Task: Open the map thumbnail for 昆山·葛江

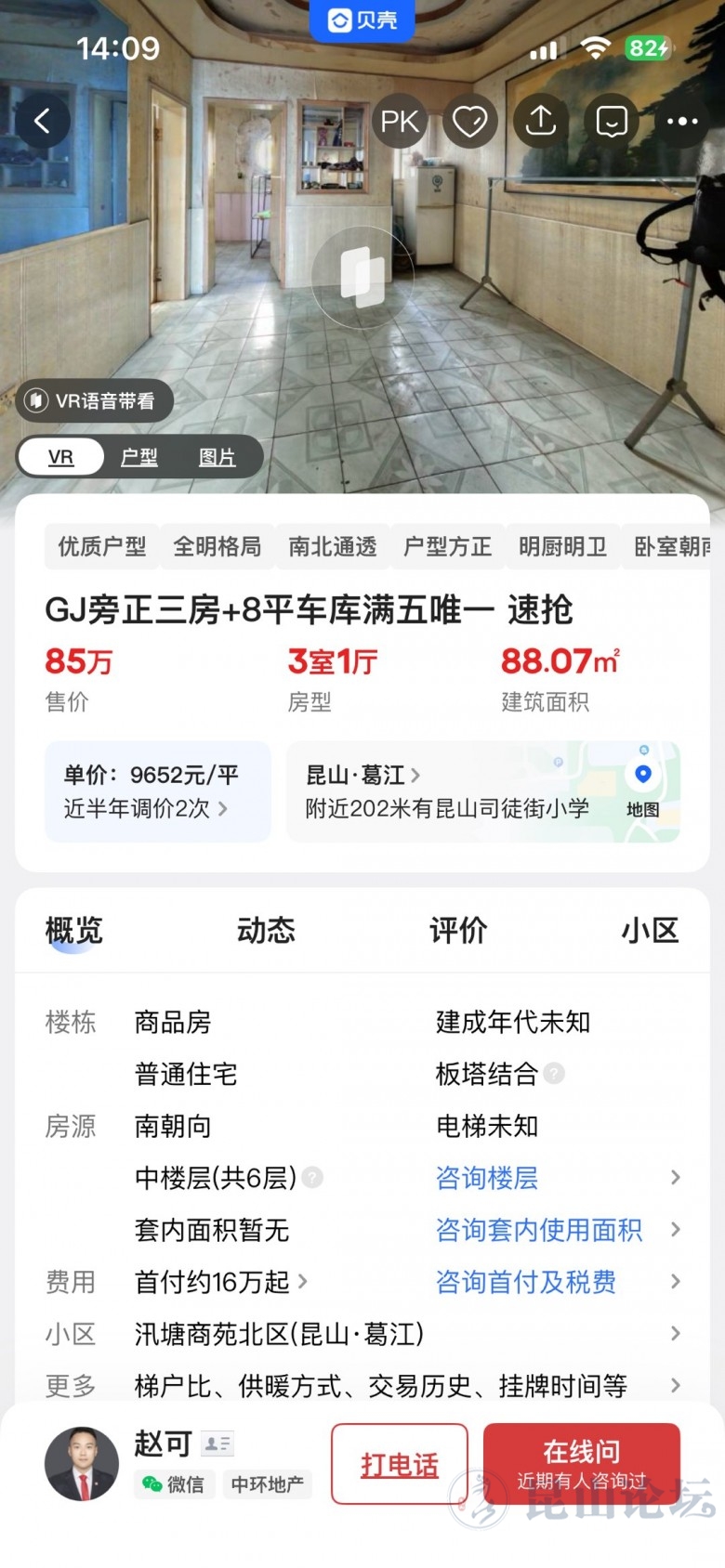Action: [642, 791]
